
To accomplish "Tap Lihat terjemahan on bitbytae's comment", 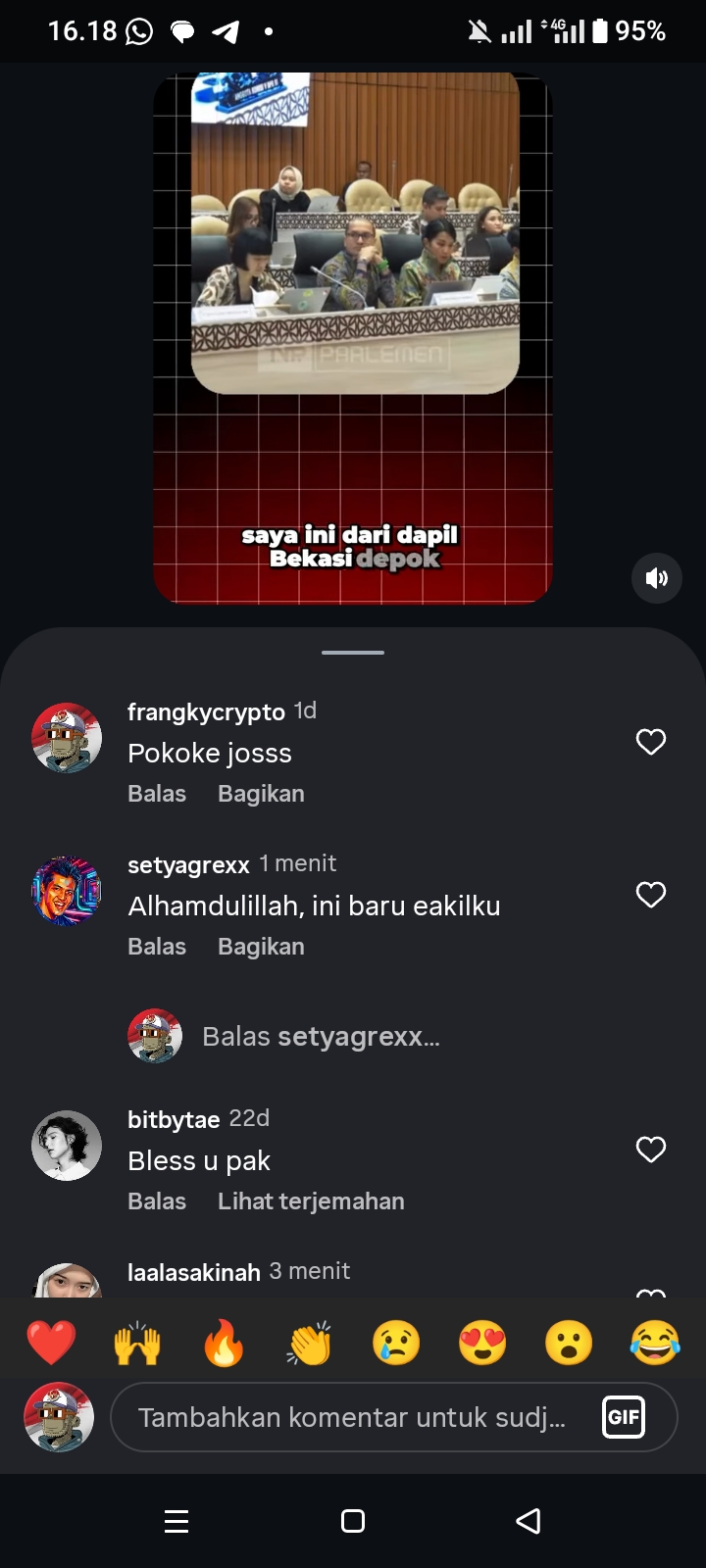I will (x=311, y=1201).
